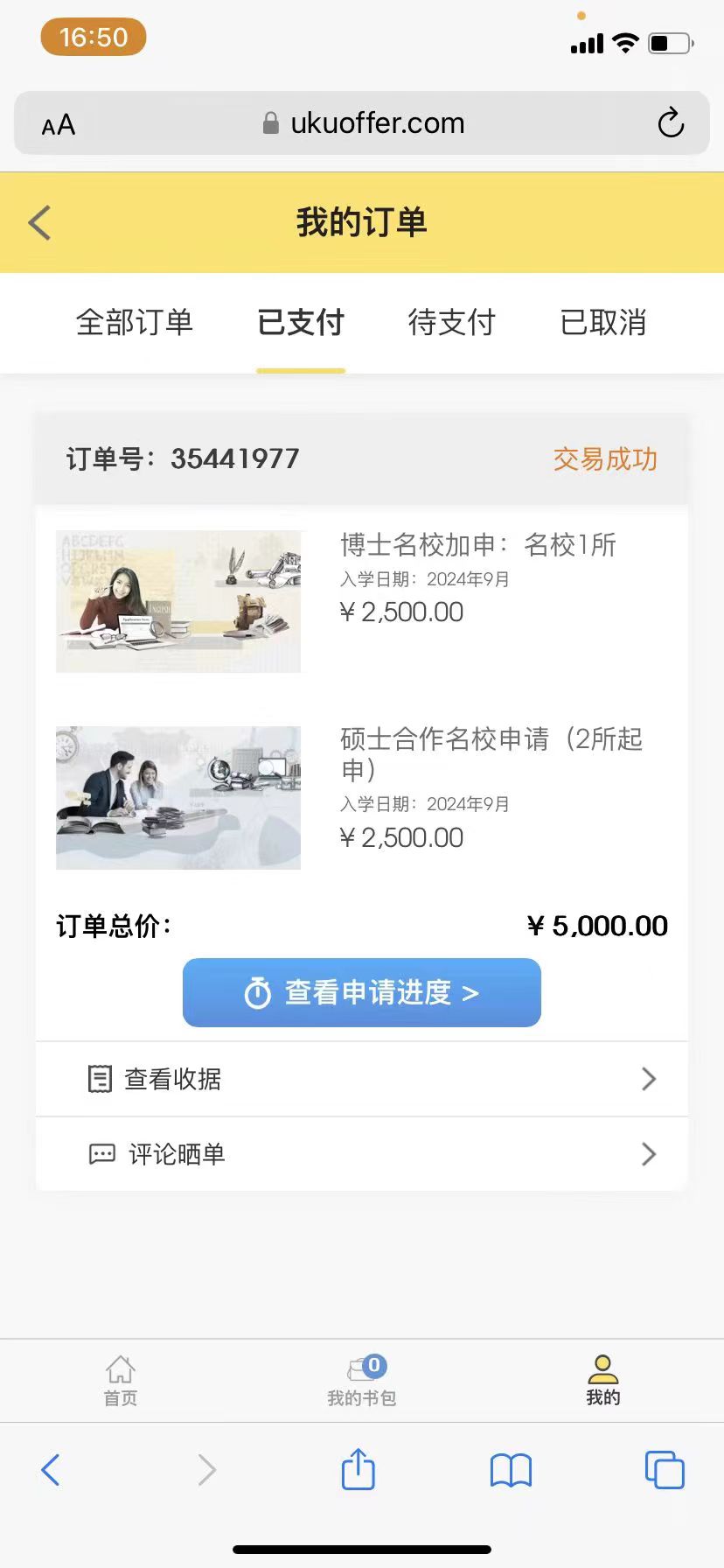Viewport: 724px width, 1568px height.
Task: Share this page from Safari toolbar
Action: click(x=358, y=1469)
